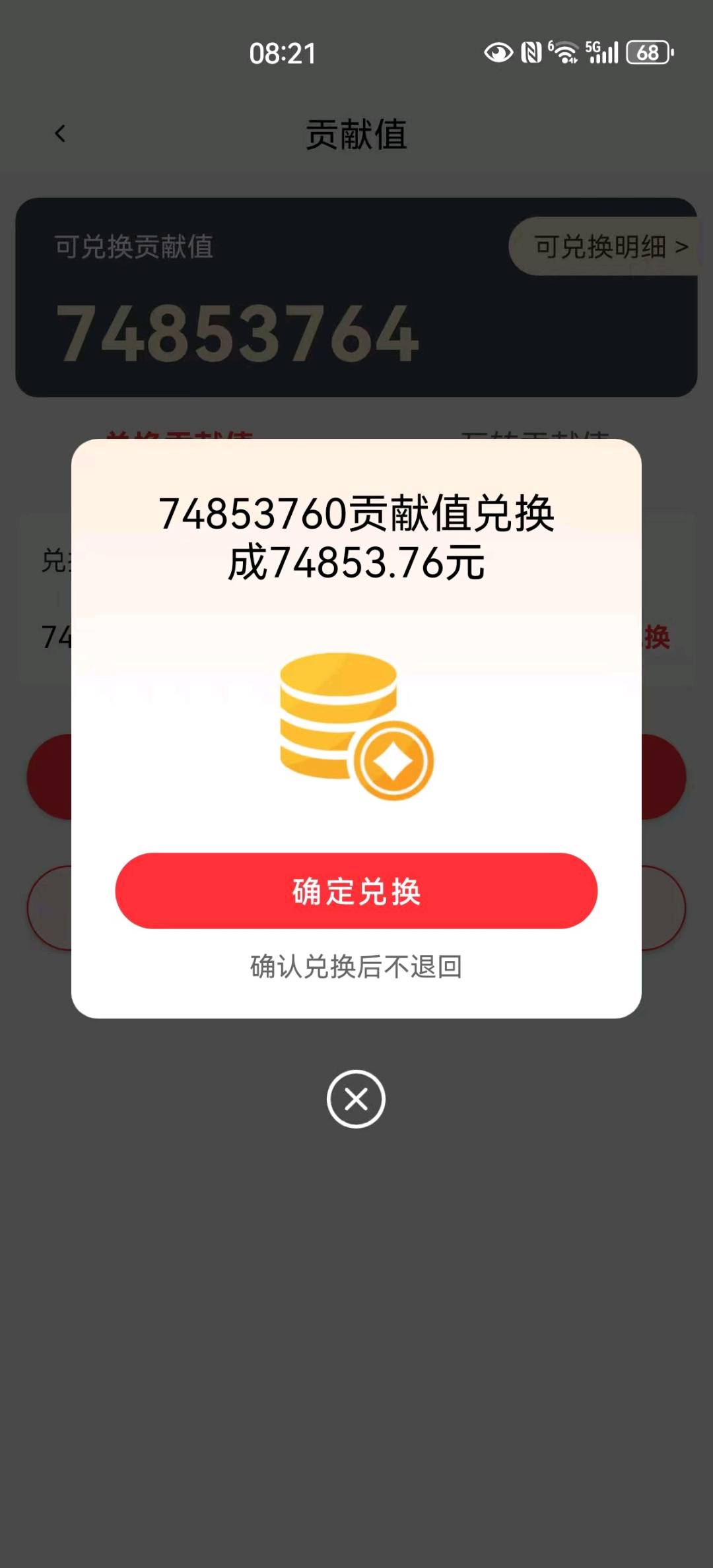Tap the back arrow to leave 贡献值 page
The height and width of the screenshot is (1568, 713).
[58, 133]
